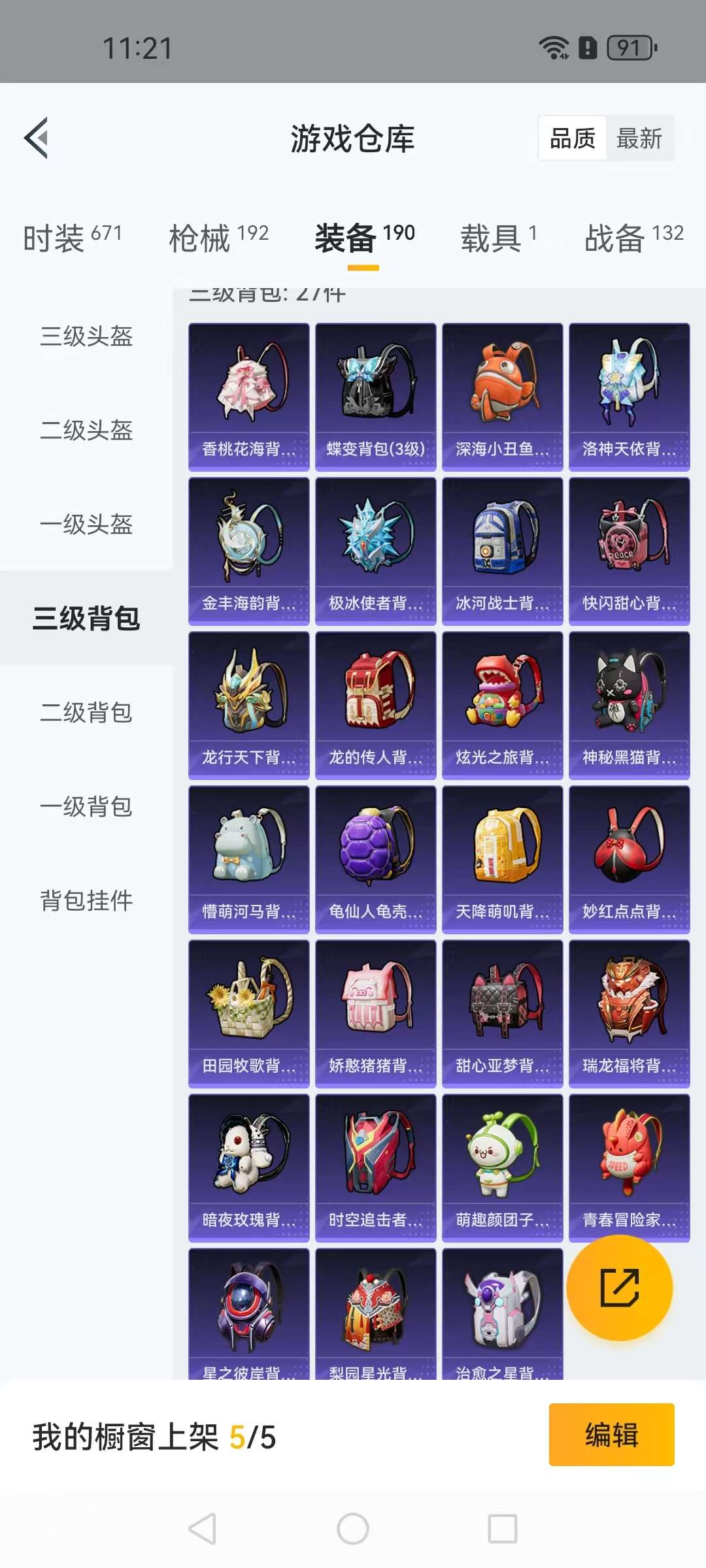
Task: Select 一级头盔 category
Action: [86, 525]
